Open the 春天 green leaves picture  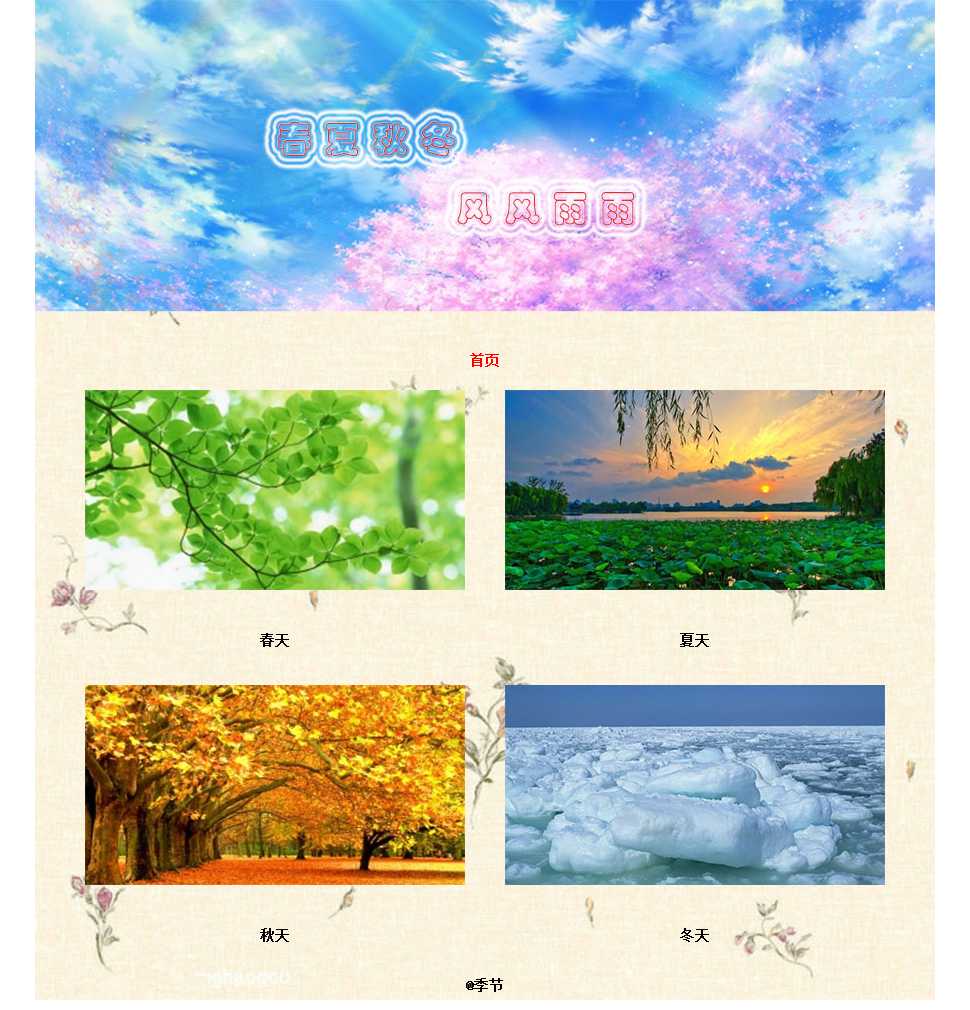coord(275,489)
